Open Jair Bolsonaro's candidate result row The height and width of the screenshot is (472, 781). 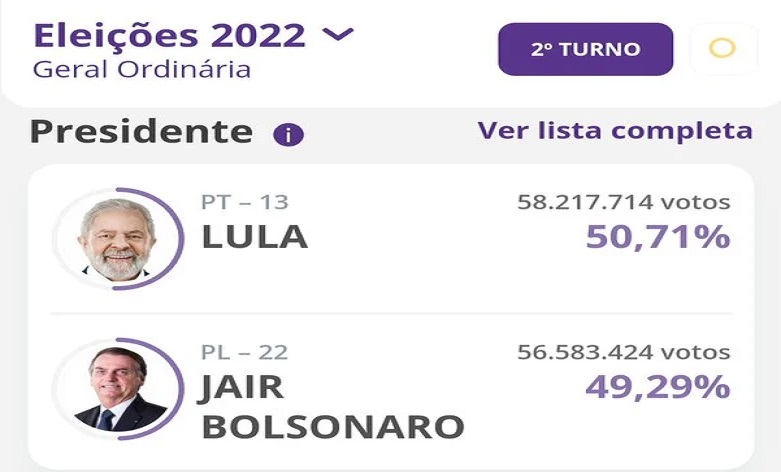coord(390,390)
